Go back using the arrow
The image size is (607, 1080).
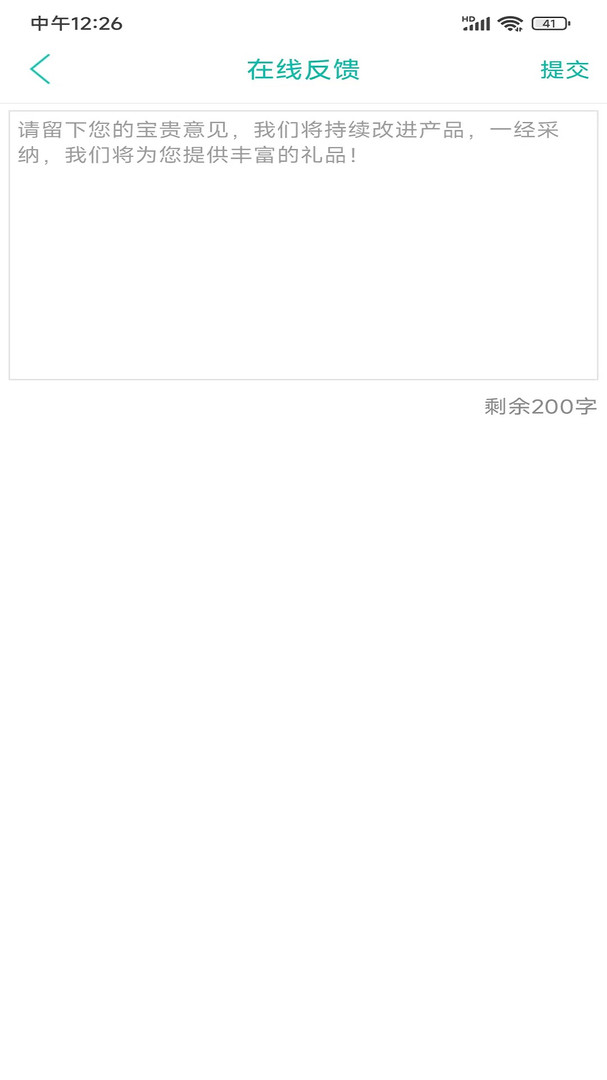pyautogui.click(x=40, y=69)
